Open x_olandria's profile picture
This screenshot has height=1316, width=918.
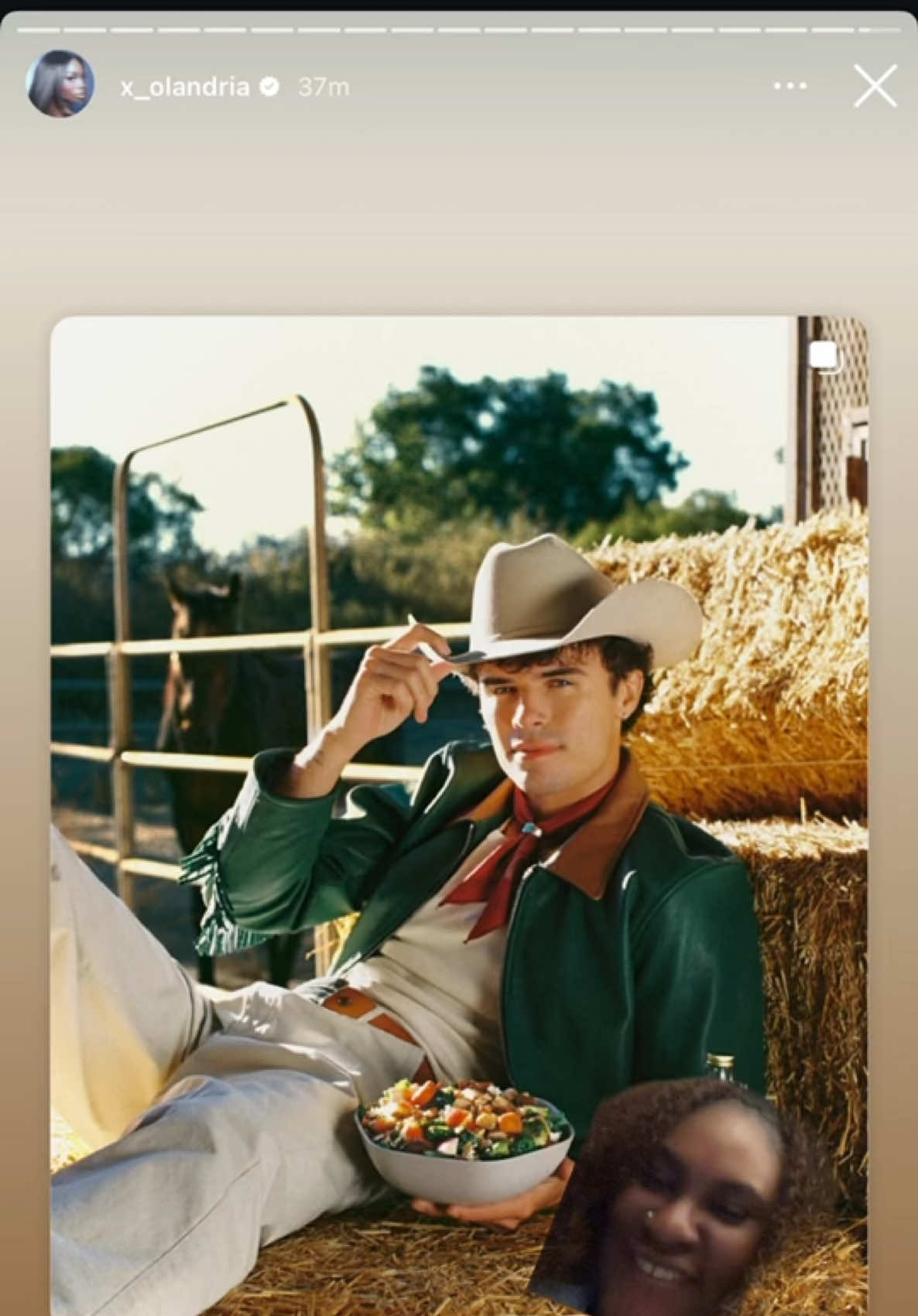[60, 84]
